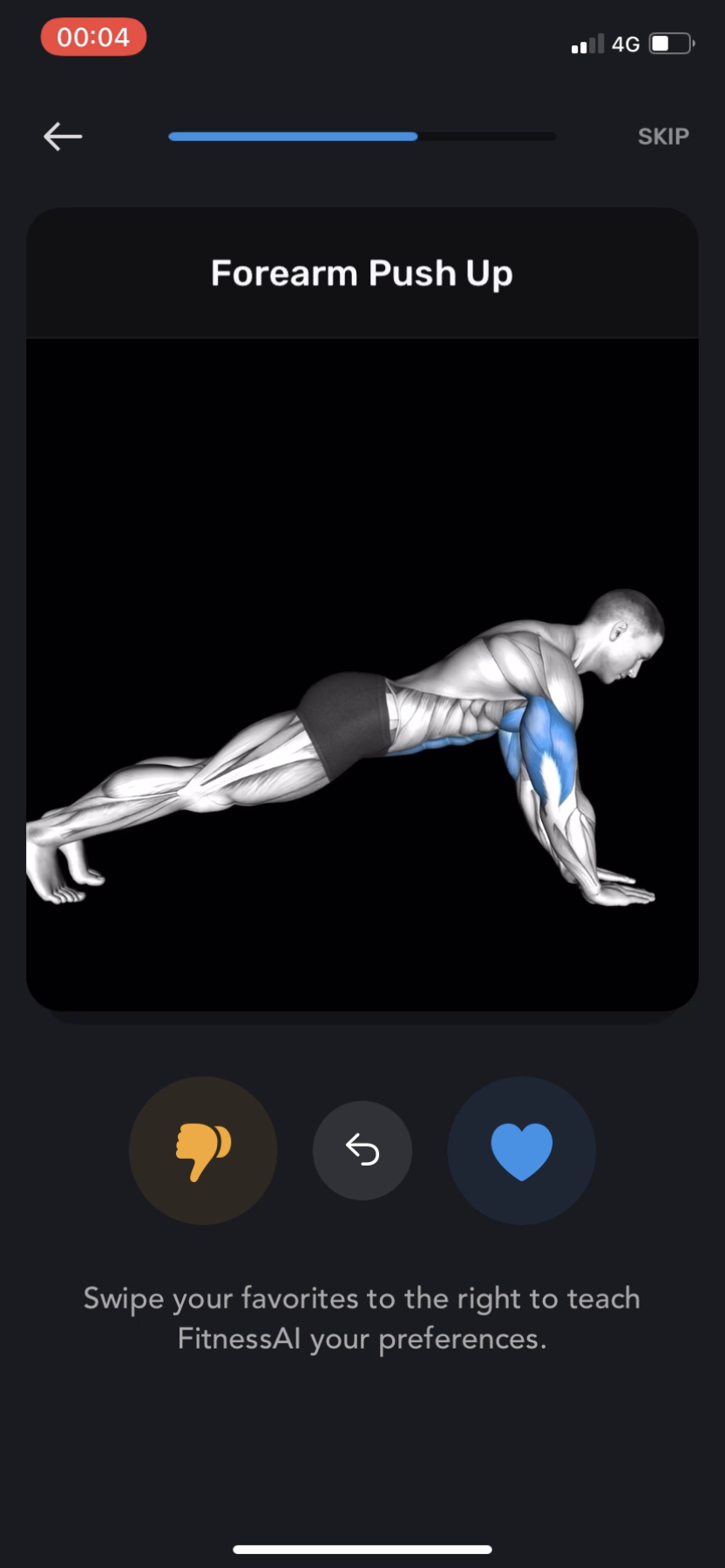
Task: Tap the undo arrow to revert last swipe
Action: pos(362,1150)
